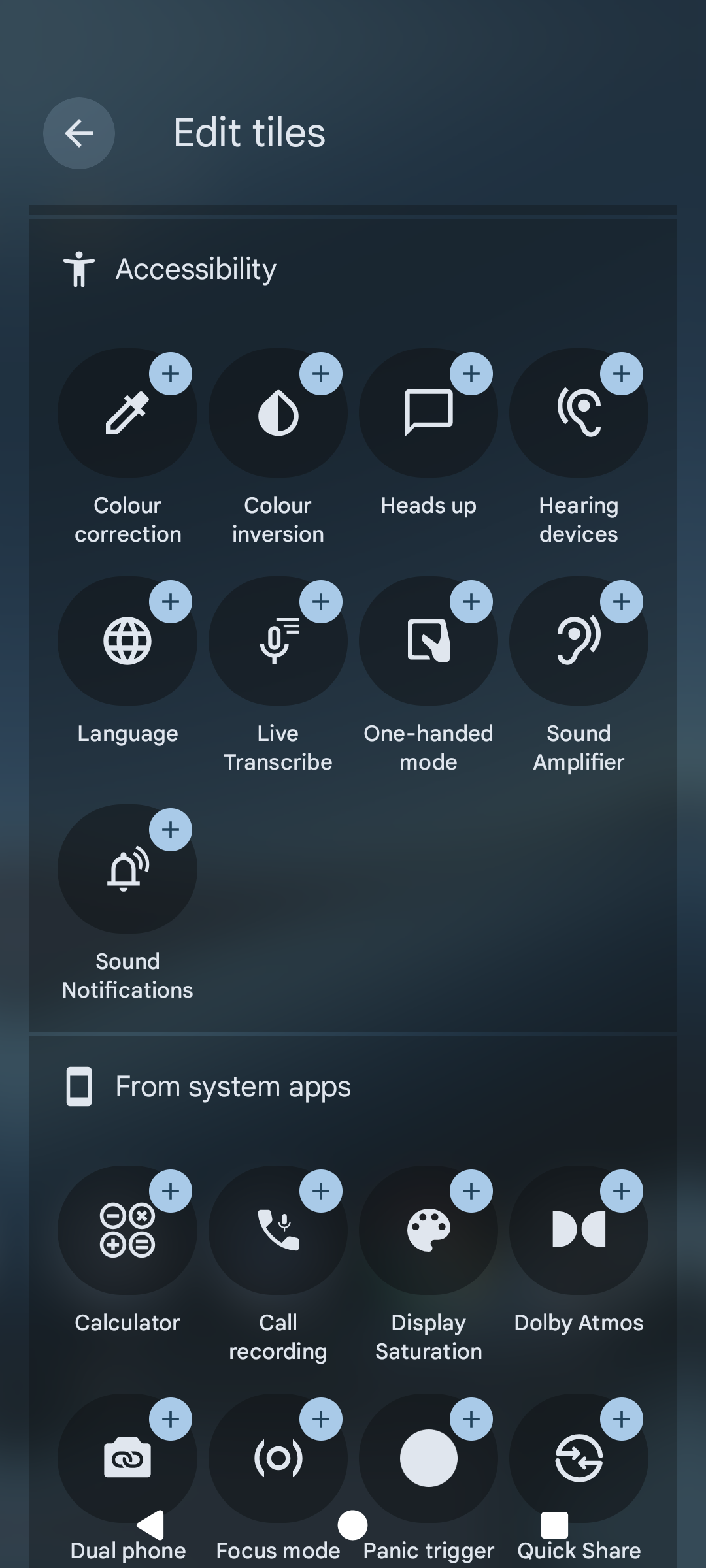Add the Colour inversion tile
Image resolution: width=706 pixels, height=1568 pixels.
pos(321,374)
